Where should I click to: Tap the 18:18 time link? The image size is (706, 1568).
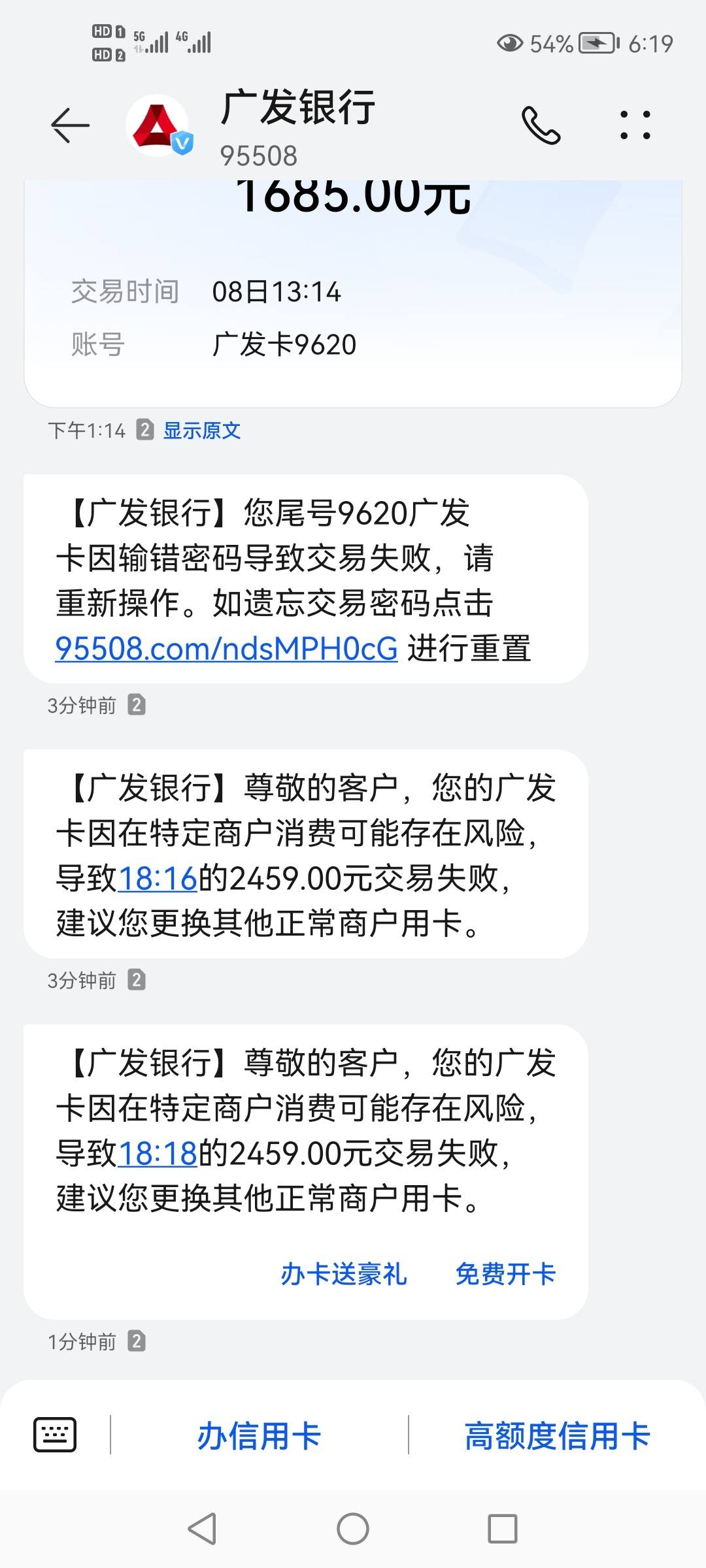158,1153
